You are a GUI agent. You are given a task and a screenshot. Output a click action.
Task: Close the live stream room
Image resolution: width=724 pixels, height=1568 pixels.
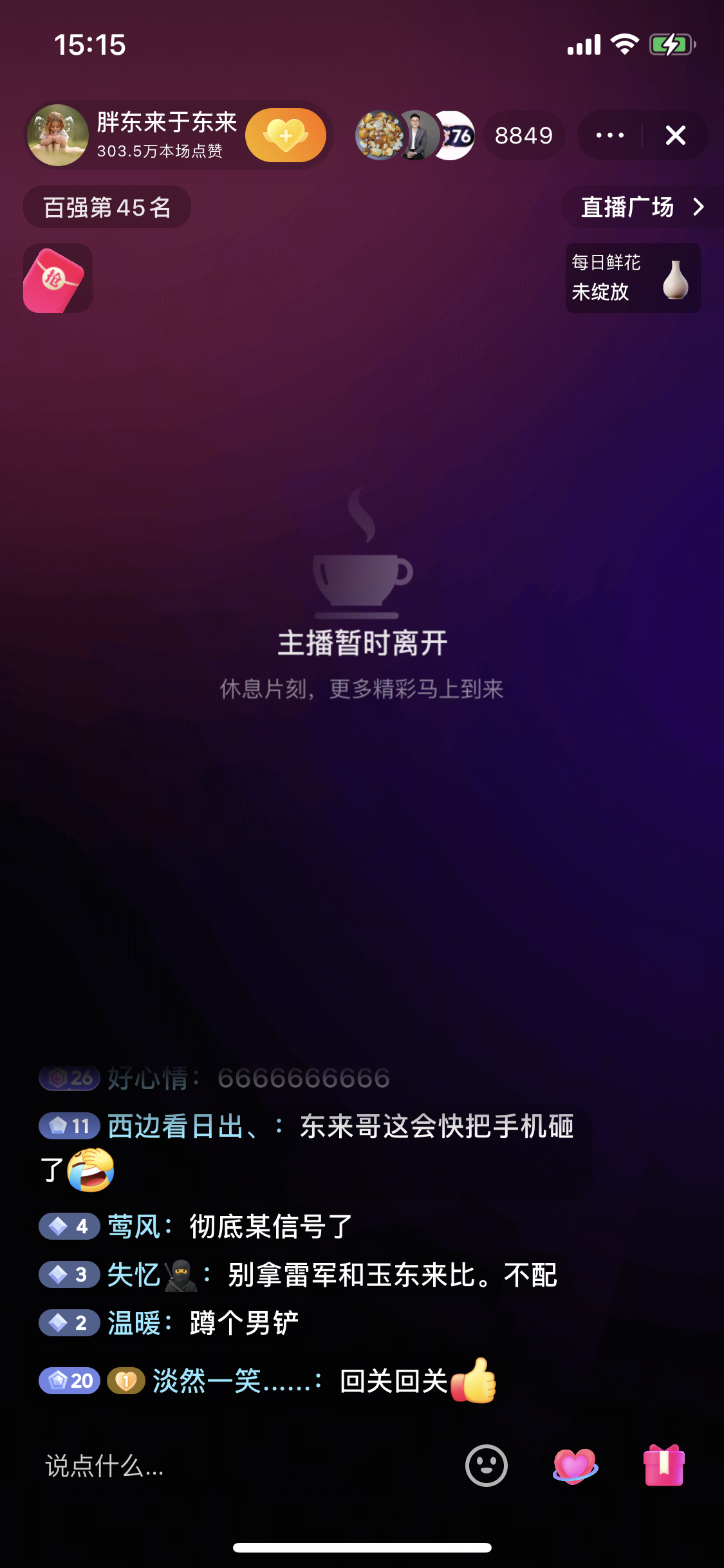[x=675, y=136]
